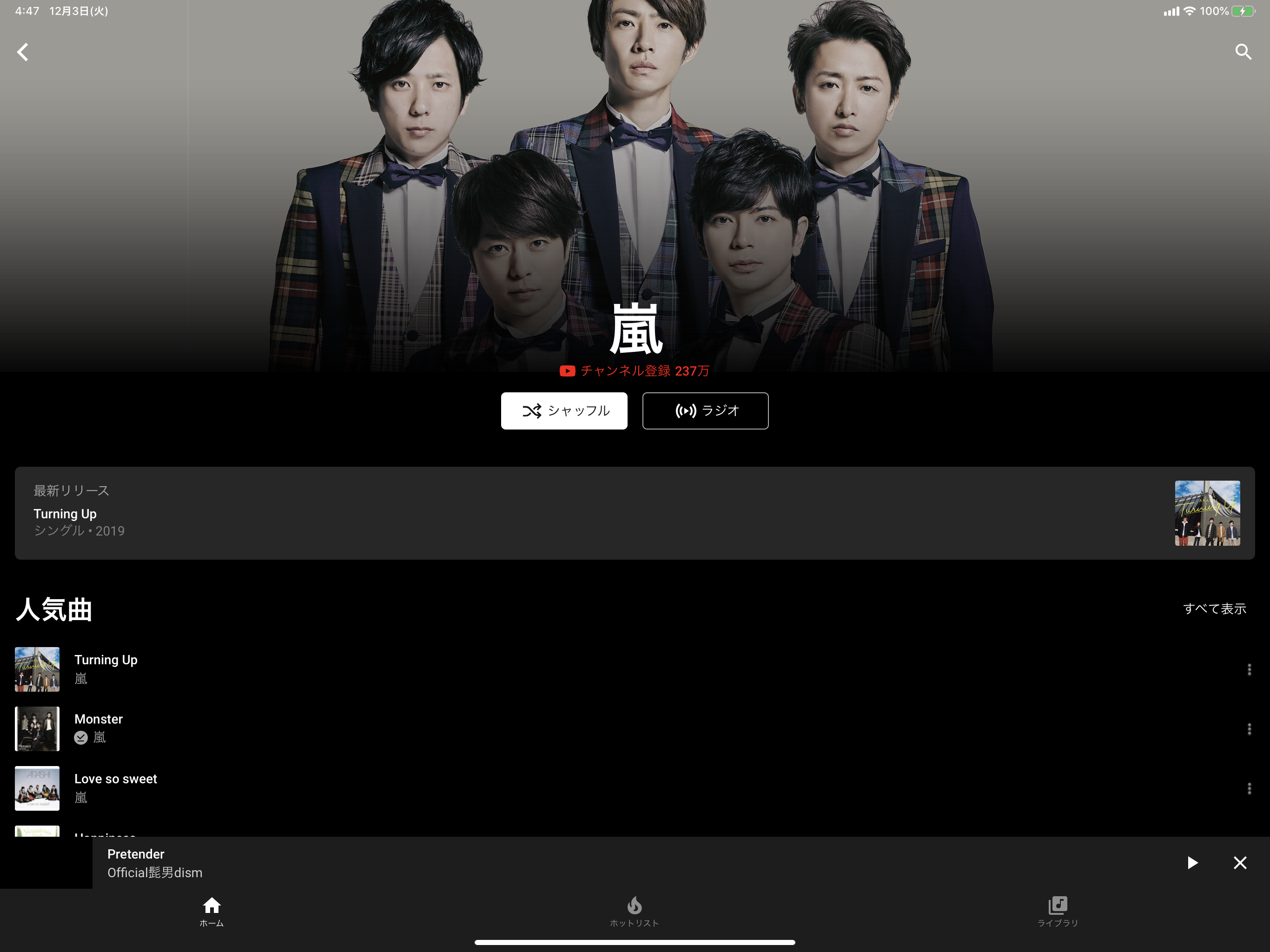The image size is (1270, 952).
Task: Switch to the ホーム tab
Action: [x=212, y=911]
